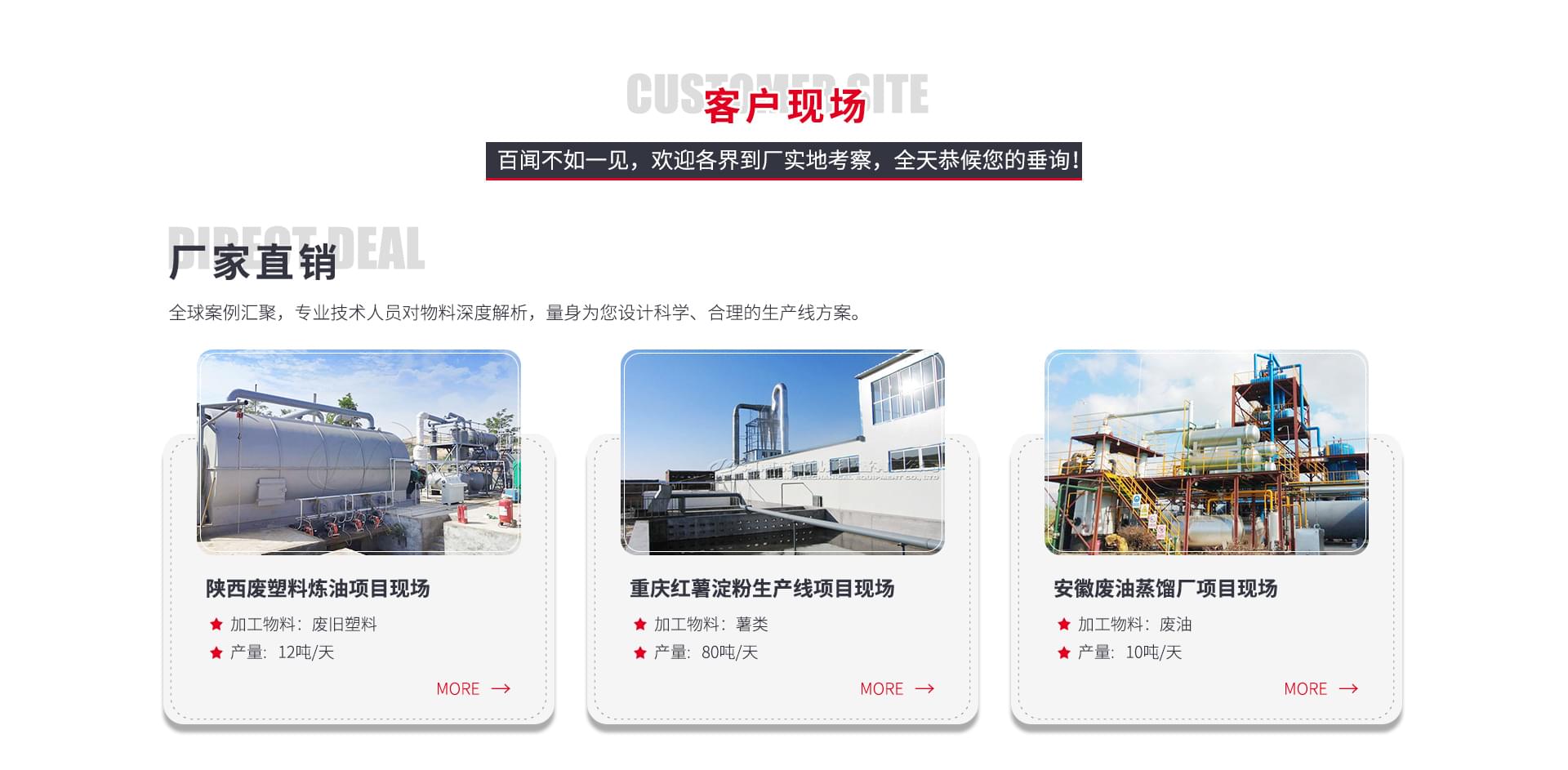Open MORE for 陕西废塑料炼油项目现场
The image size is (1568, 770).
coord(472,688)
